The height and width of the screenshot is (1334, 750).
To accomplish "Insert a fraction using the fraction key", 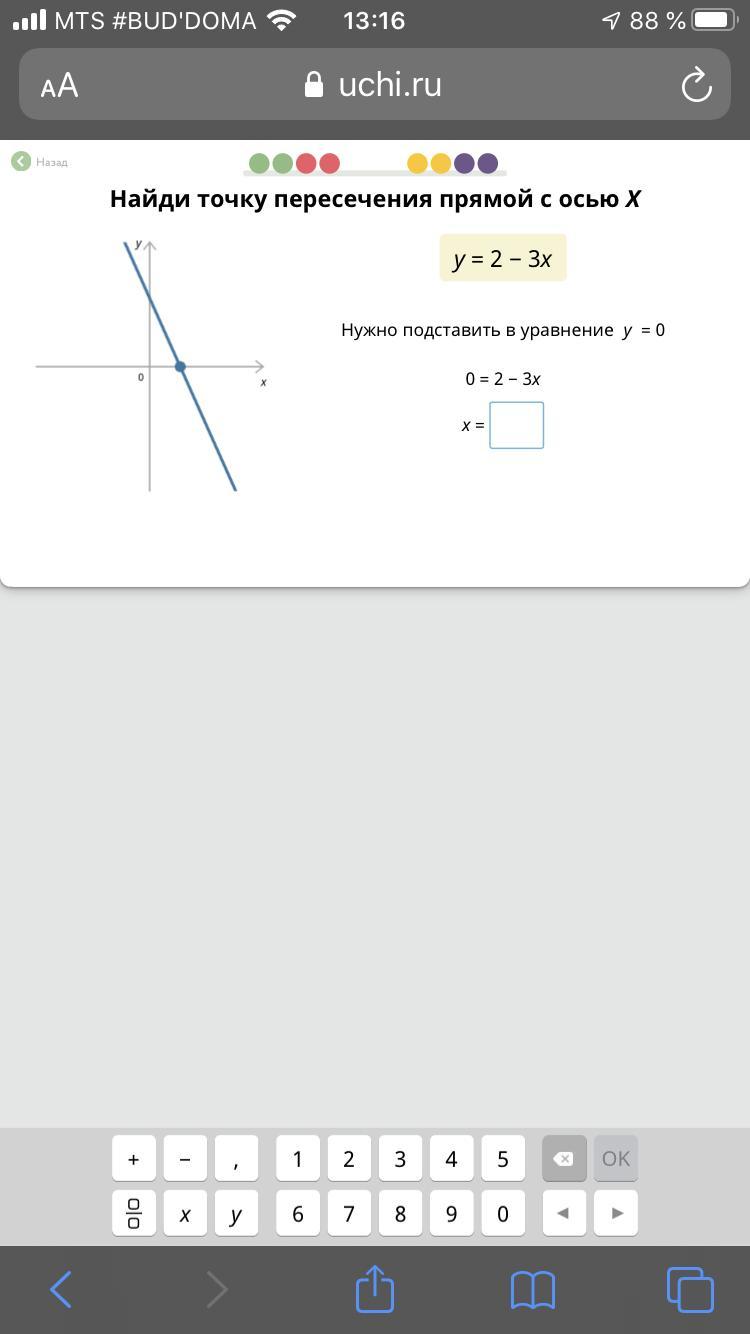I will tap(134, 1213).
